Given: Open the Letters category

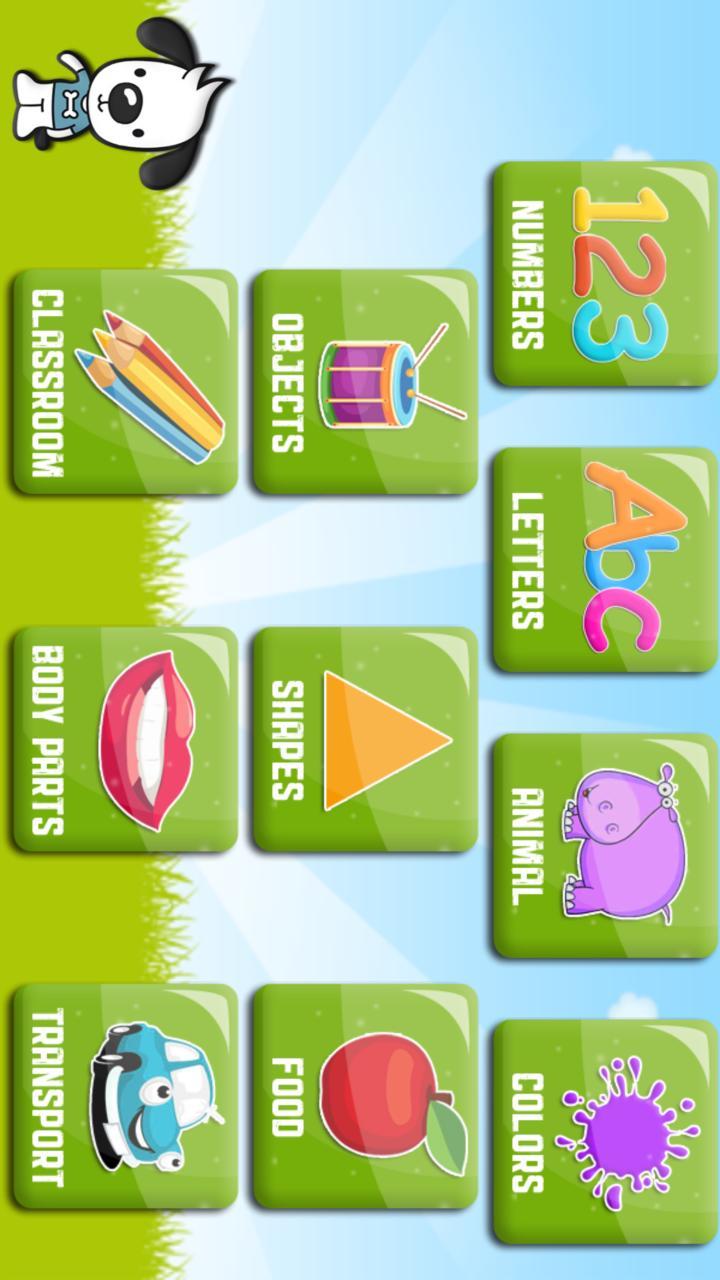Looking at the screenshot, I should point(604,560).
